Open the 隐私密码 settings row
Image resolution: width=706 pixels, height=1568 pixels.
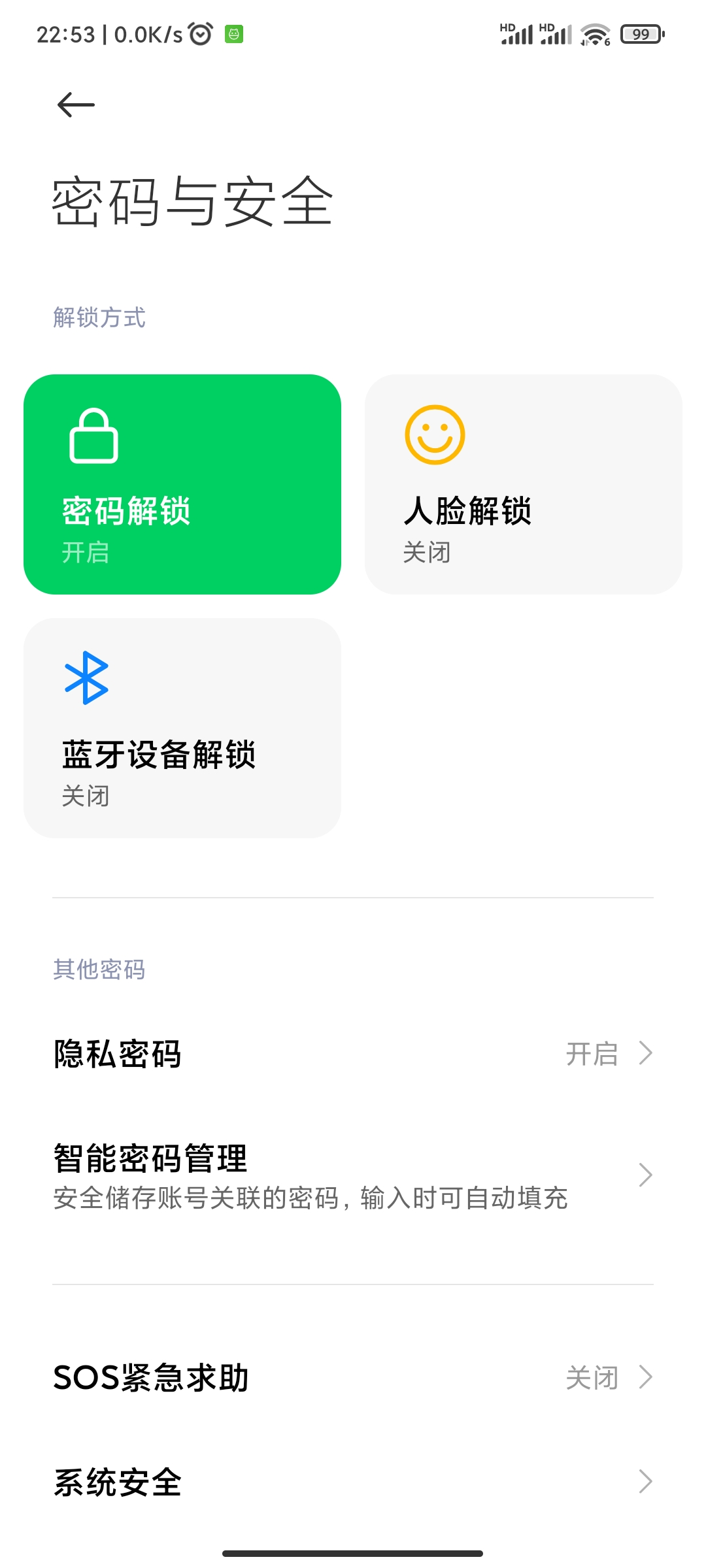click(x=353, y=1054)
